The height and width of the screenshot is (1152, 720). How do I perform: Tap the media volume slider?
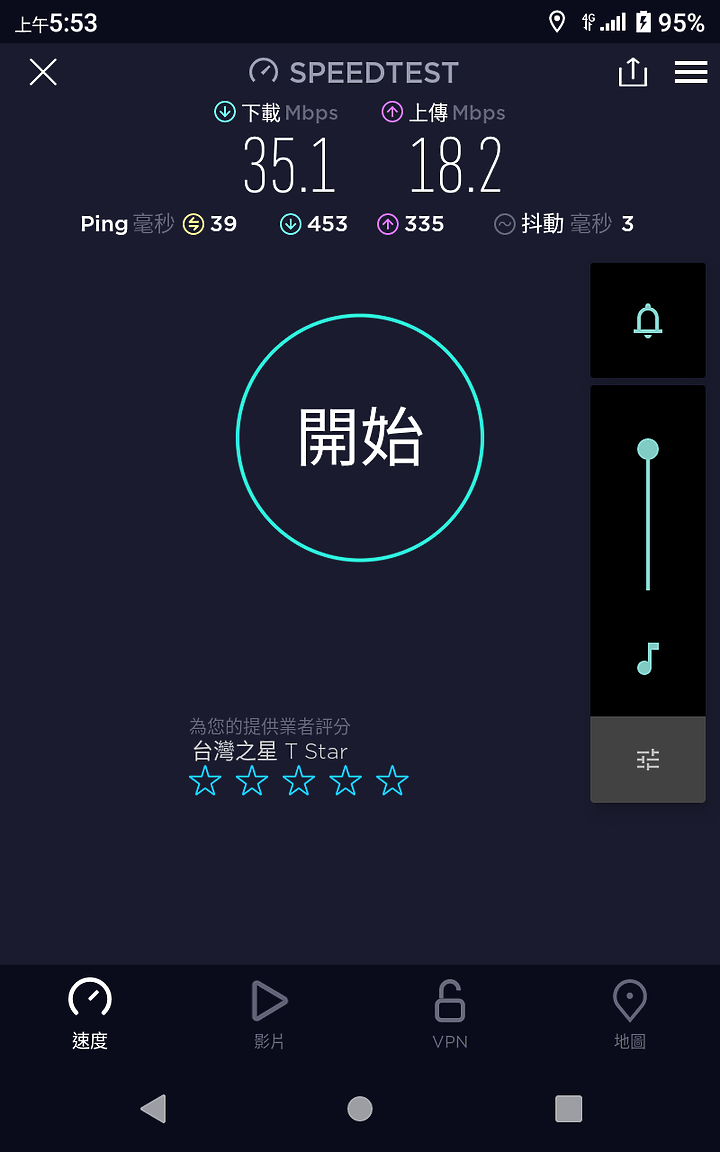[x=647, y=518]
